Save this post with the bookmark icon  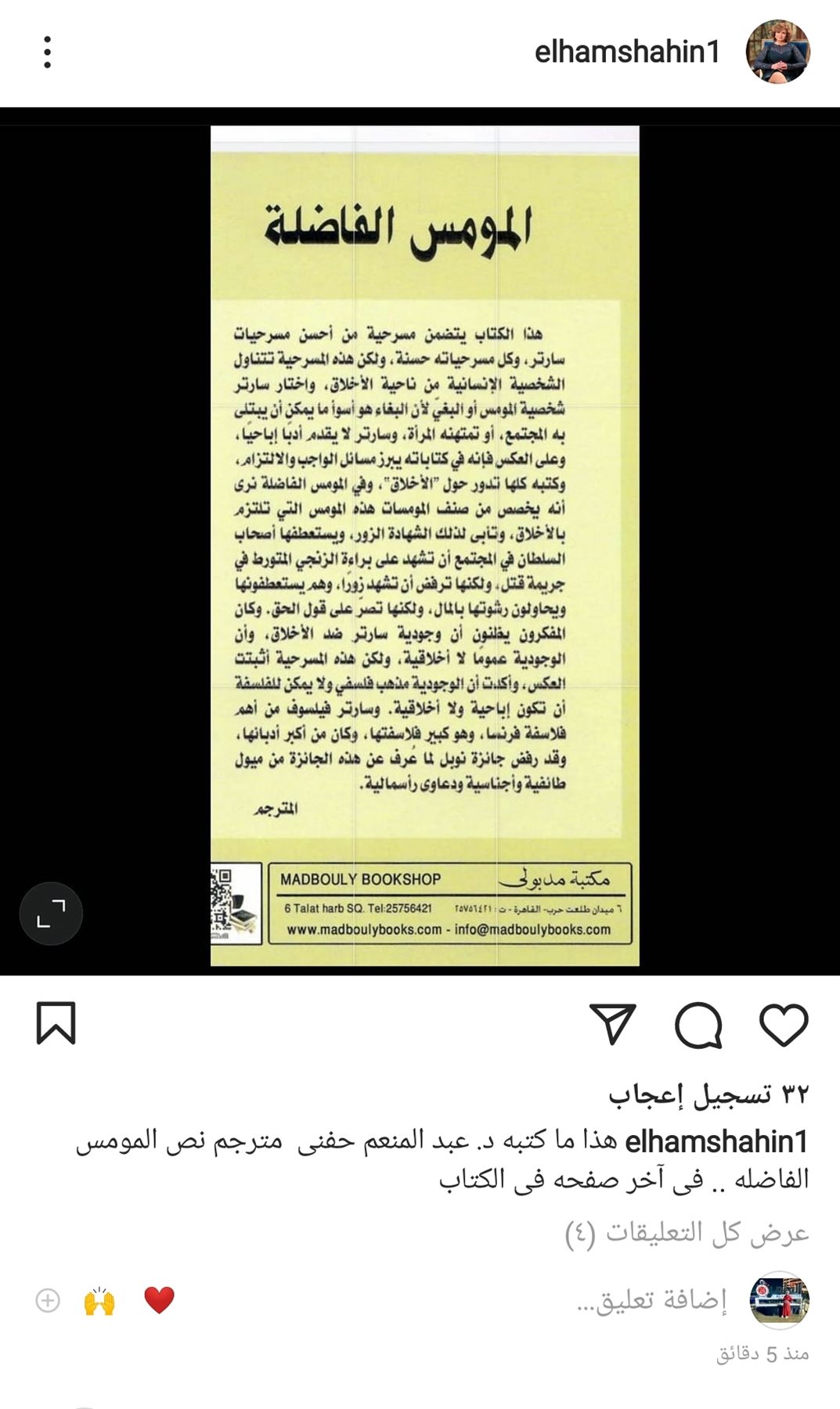point(56,1023)
